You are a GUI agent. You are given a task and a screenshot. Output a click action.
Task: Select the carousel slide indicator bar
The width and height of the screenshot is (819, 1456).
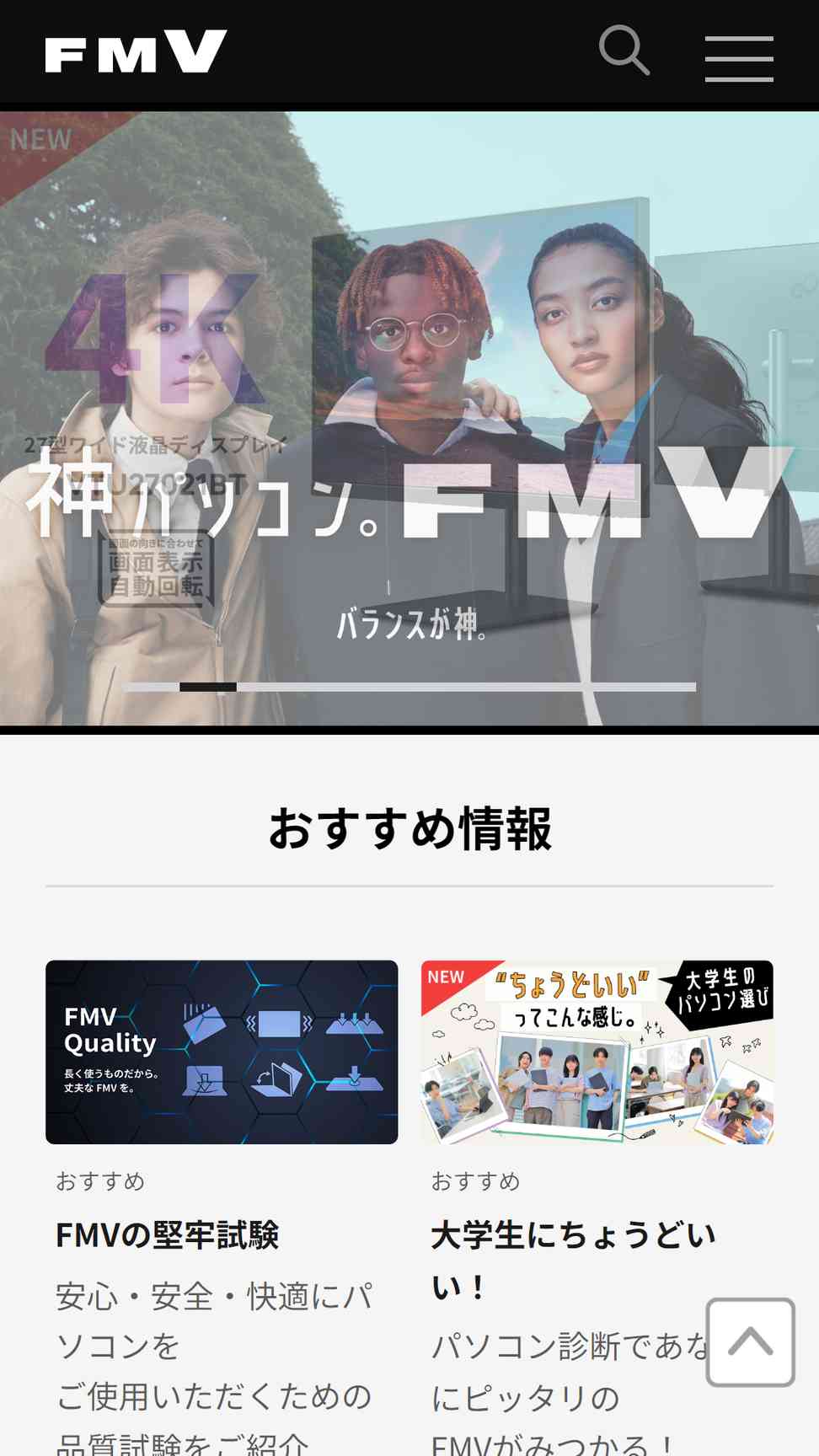click(x=409, y=687)
